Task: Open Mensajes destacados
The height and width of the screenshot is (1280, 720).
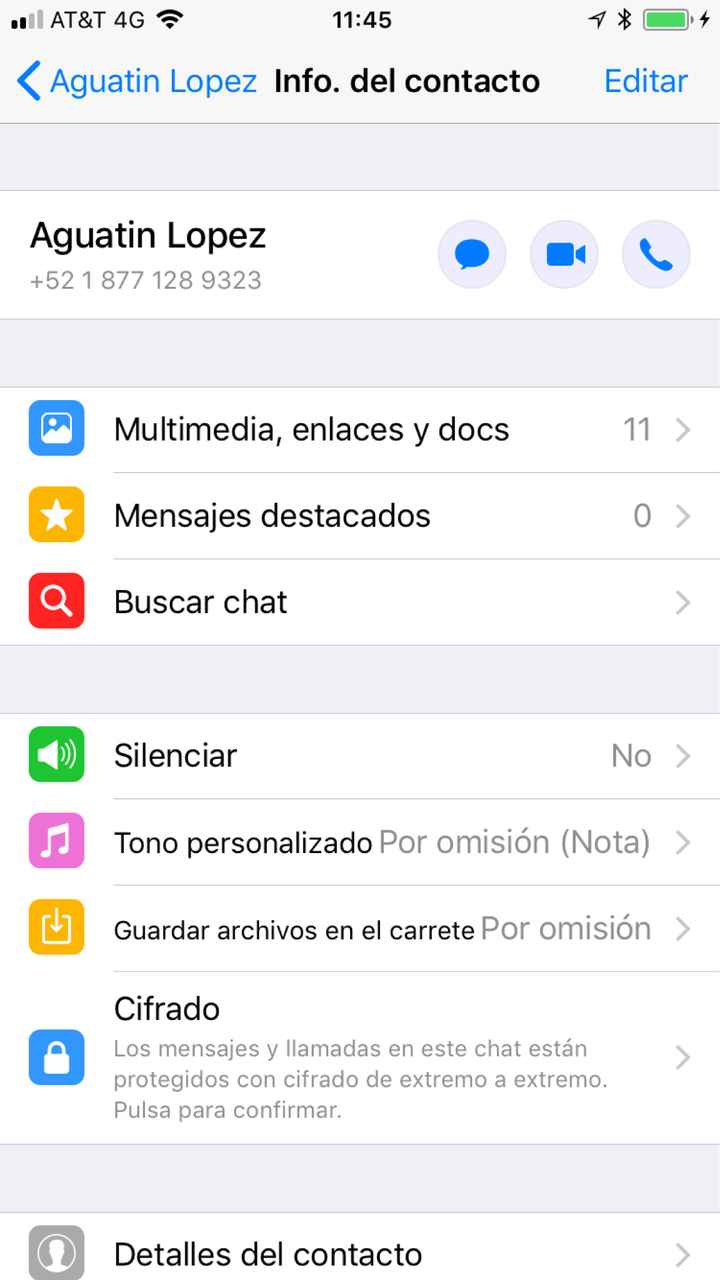Action: click(x=360, y=516)
